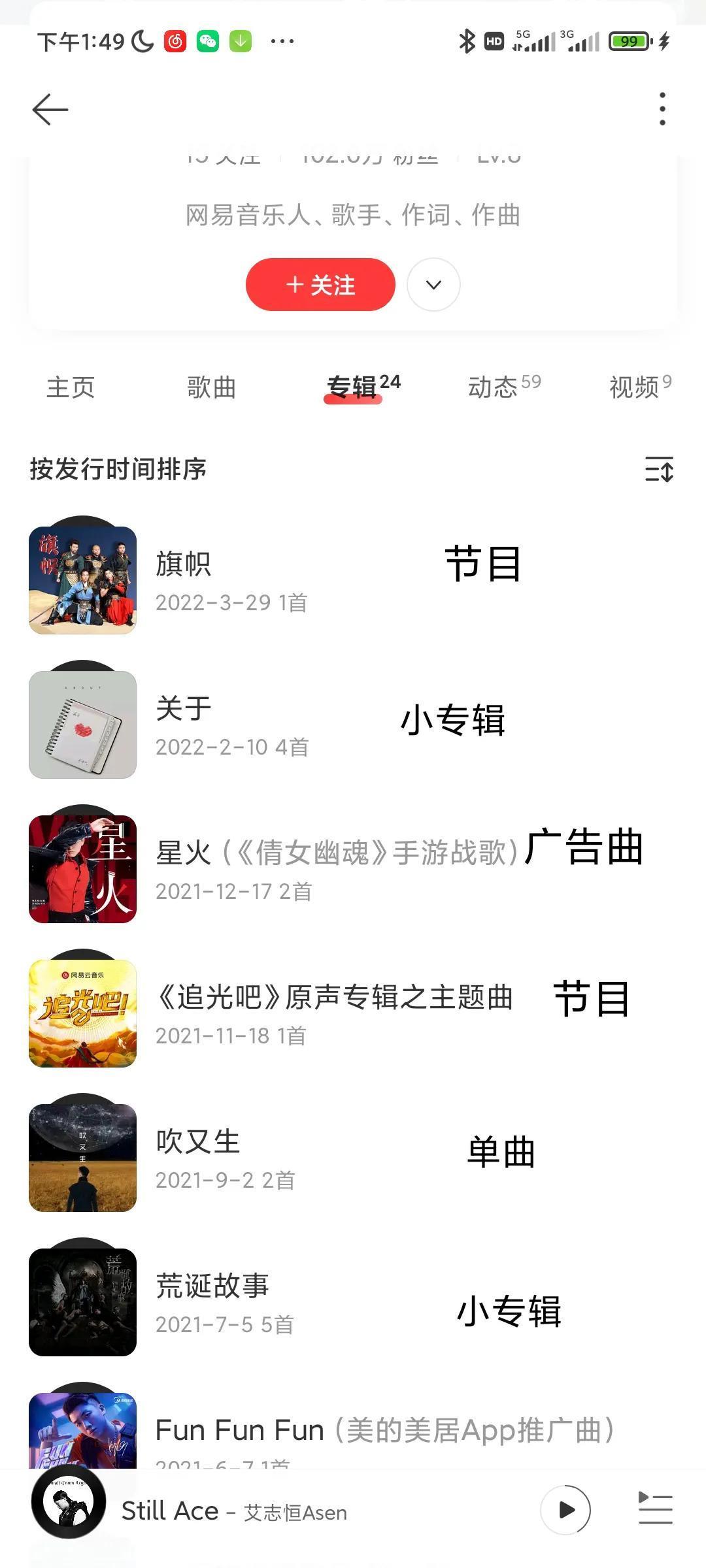Screen dimensions: 706x1568
Task: Expand similar artists with the chevron button
Action: [433, 285]
